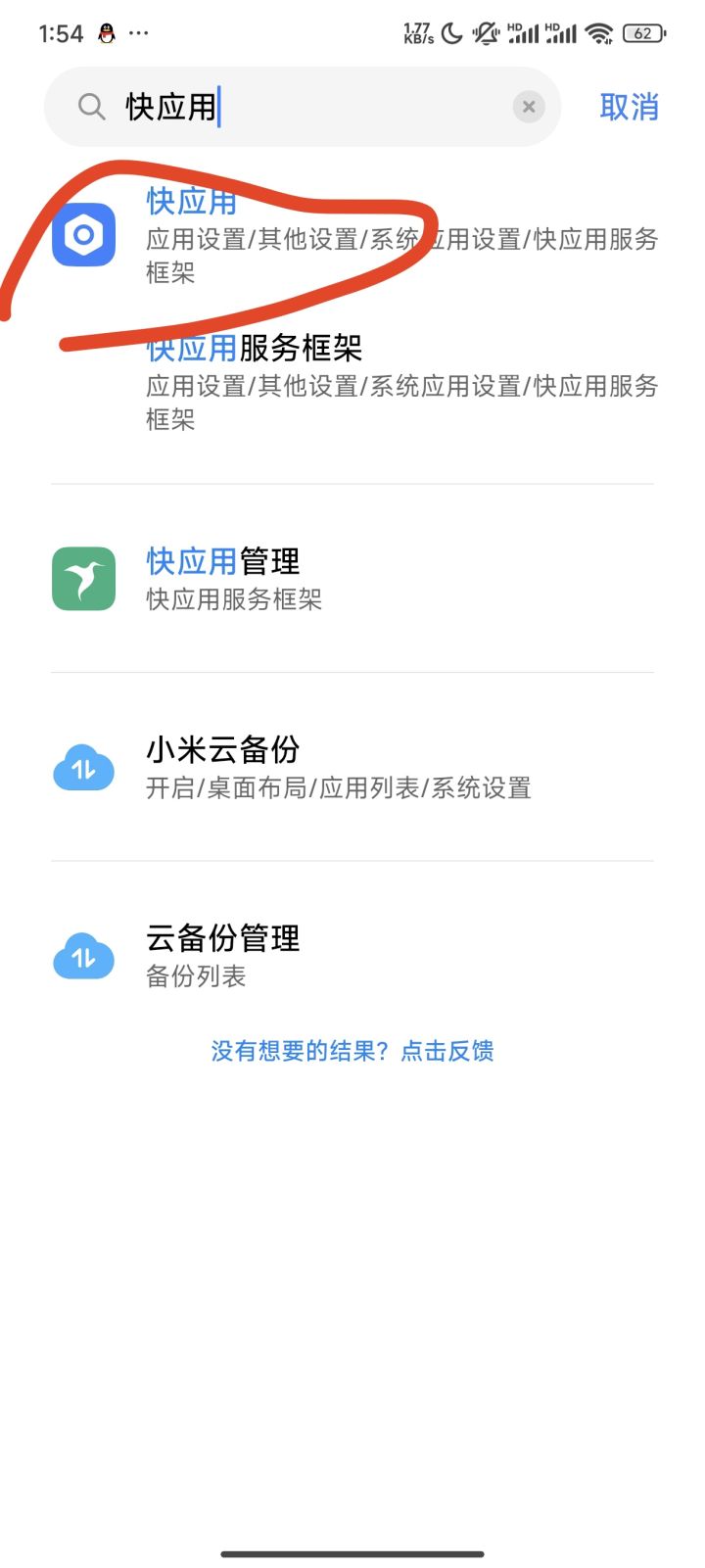The width and height of the screenshot is (705, 1568).
Task: Tap inside the search input field
Action: pyautogui.click(x=294, y=106)
